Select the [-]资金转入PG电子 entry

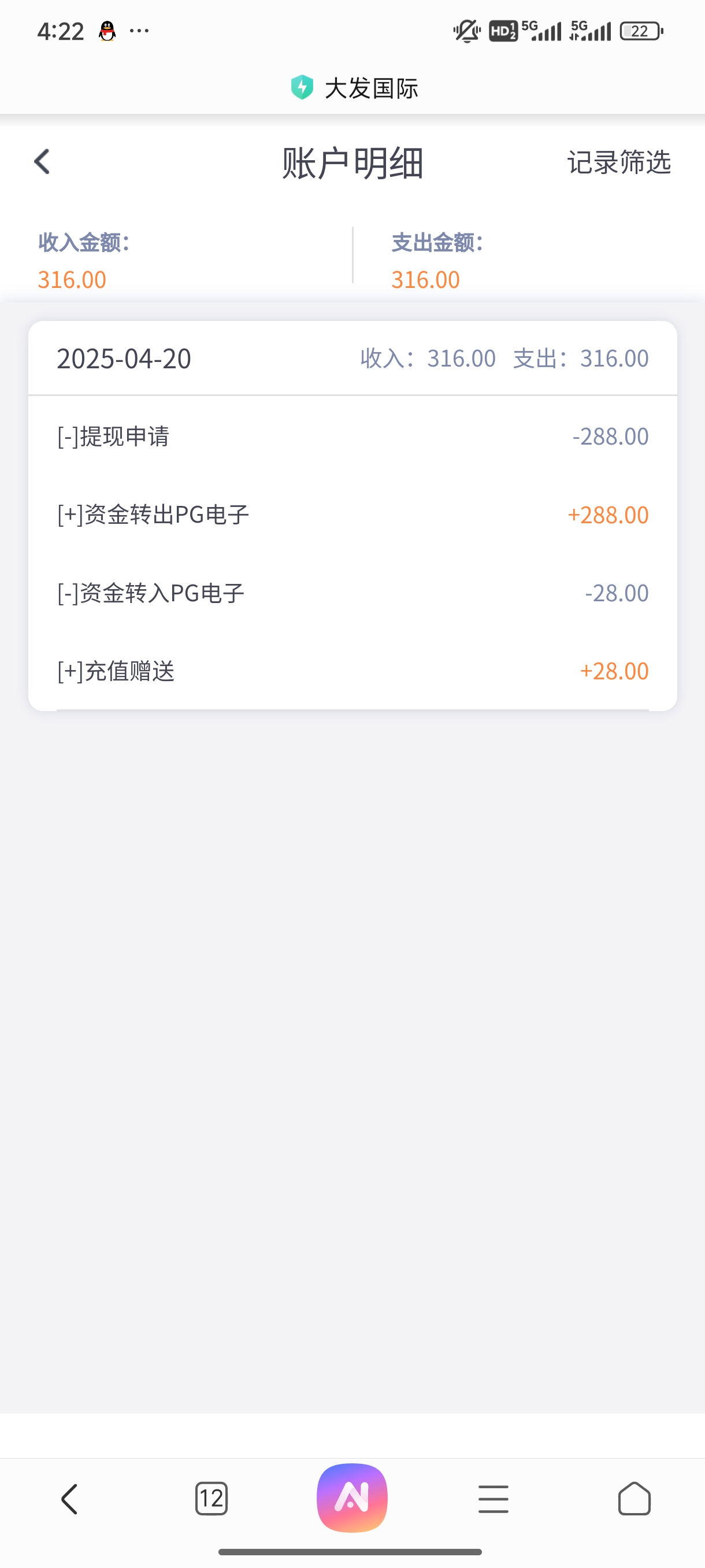tap(352, 593)
